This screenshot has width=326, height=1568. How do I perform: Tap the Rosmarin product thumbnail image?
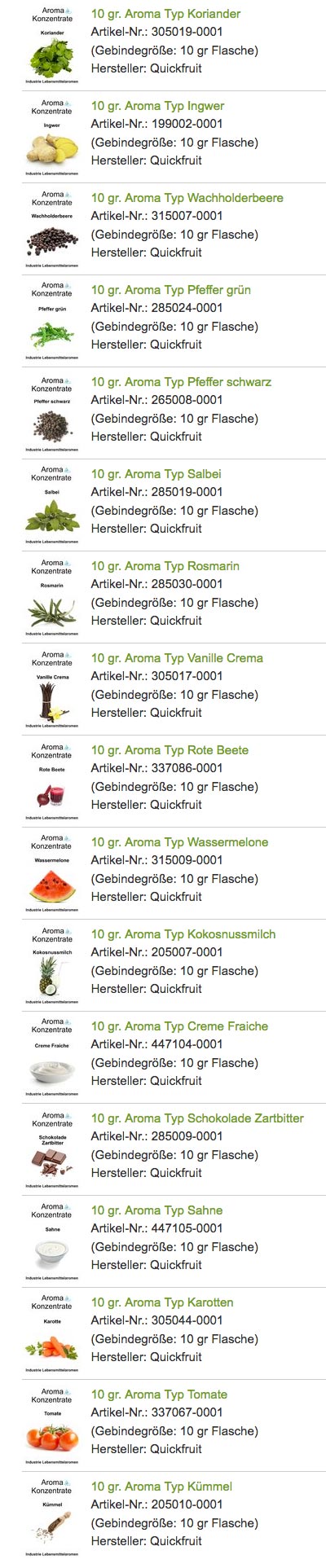click(52, 598)
